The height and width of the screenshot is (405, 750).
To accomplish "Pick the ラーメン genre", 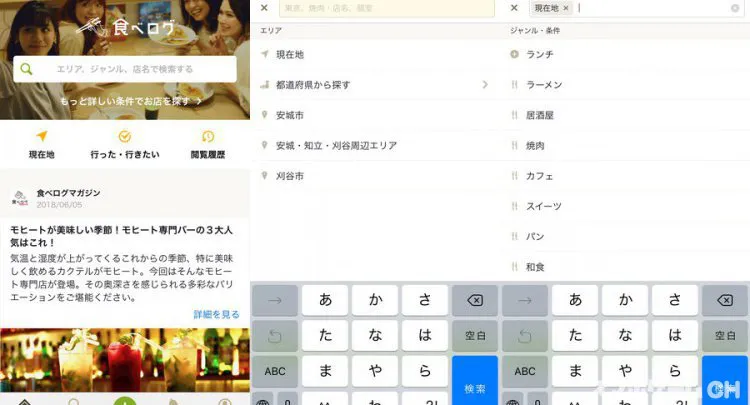I will pyautogui.click(x=545, y=85).
